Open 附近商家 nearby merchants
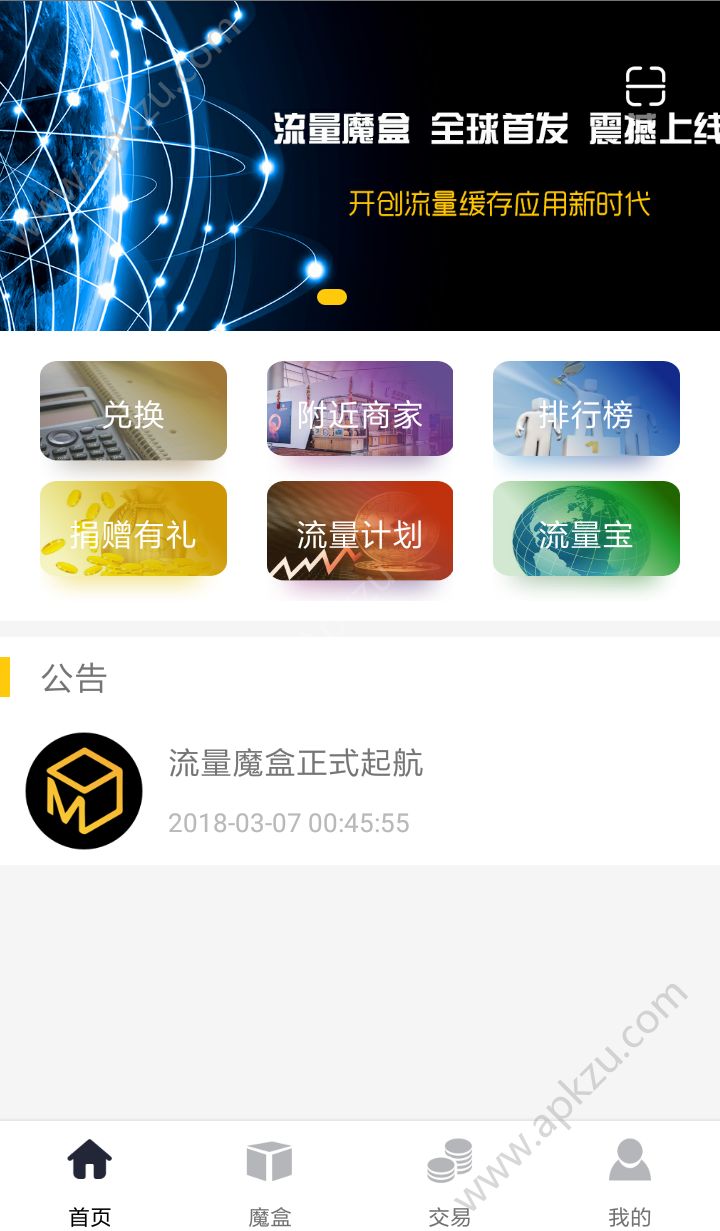Viewport: 720px width, 1231px height. [x=360, y=410]
